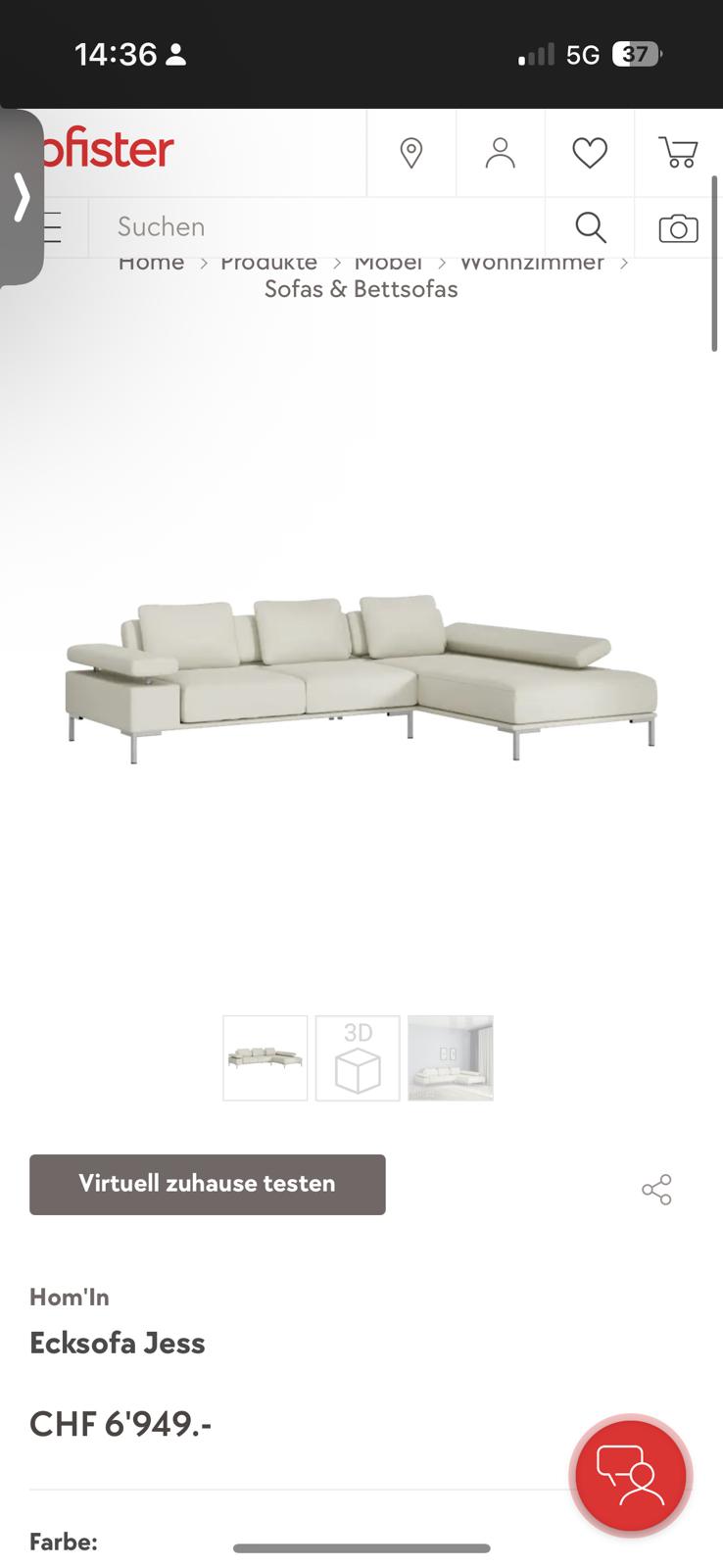Share this Ecksofa Jess product

coord(656,1190)
